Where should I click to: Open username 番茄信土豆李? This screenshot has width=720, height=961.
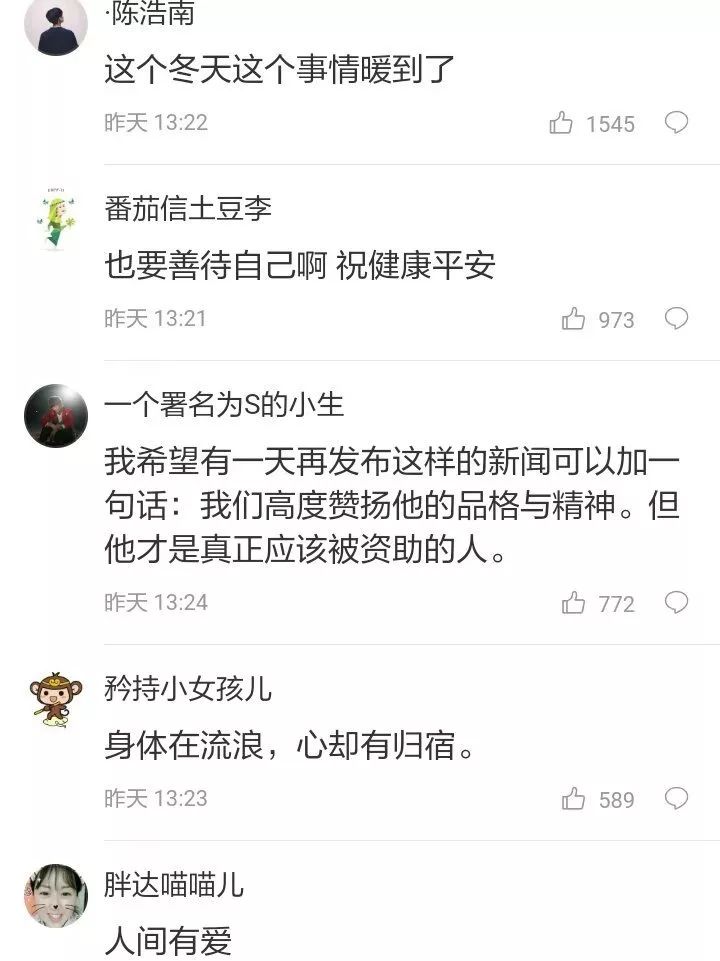[188, 208]
